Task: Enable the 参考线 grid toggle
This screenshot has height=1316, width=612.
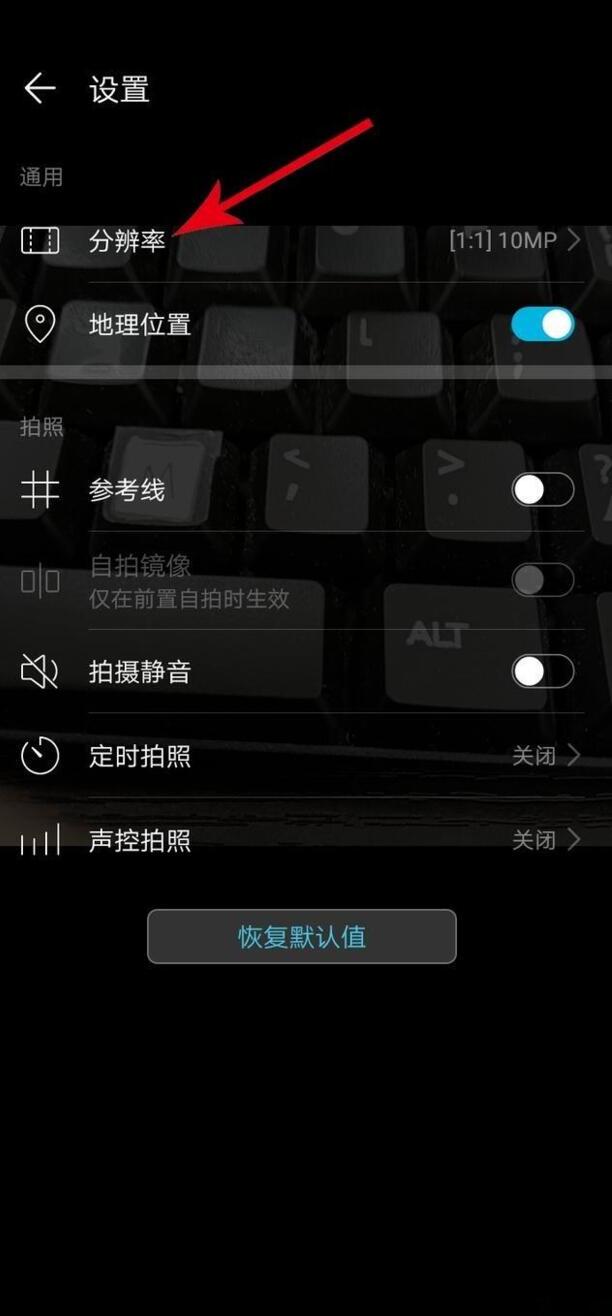Action: (542, 490)
